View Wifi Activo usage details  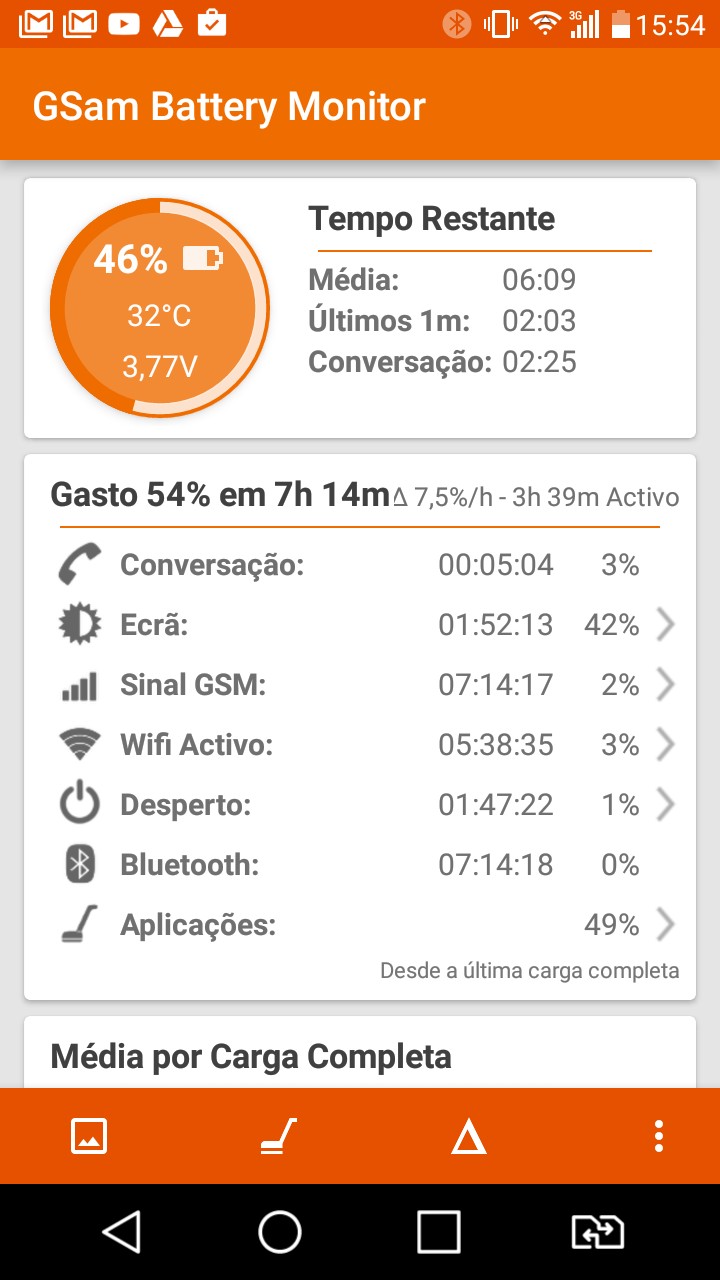click(360, 745)
